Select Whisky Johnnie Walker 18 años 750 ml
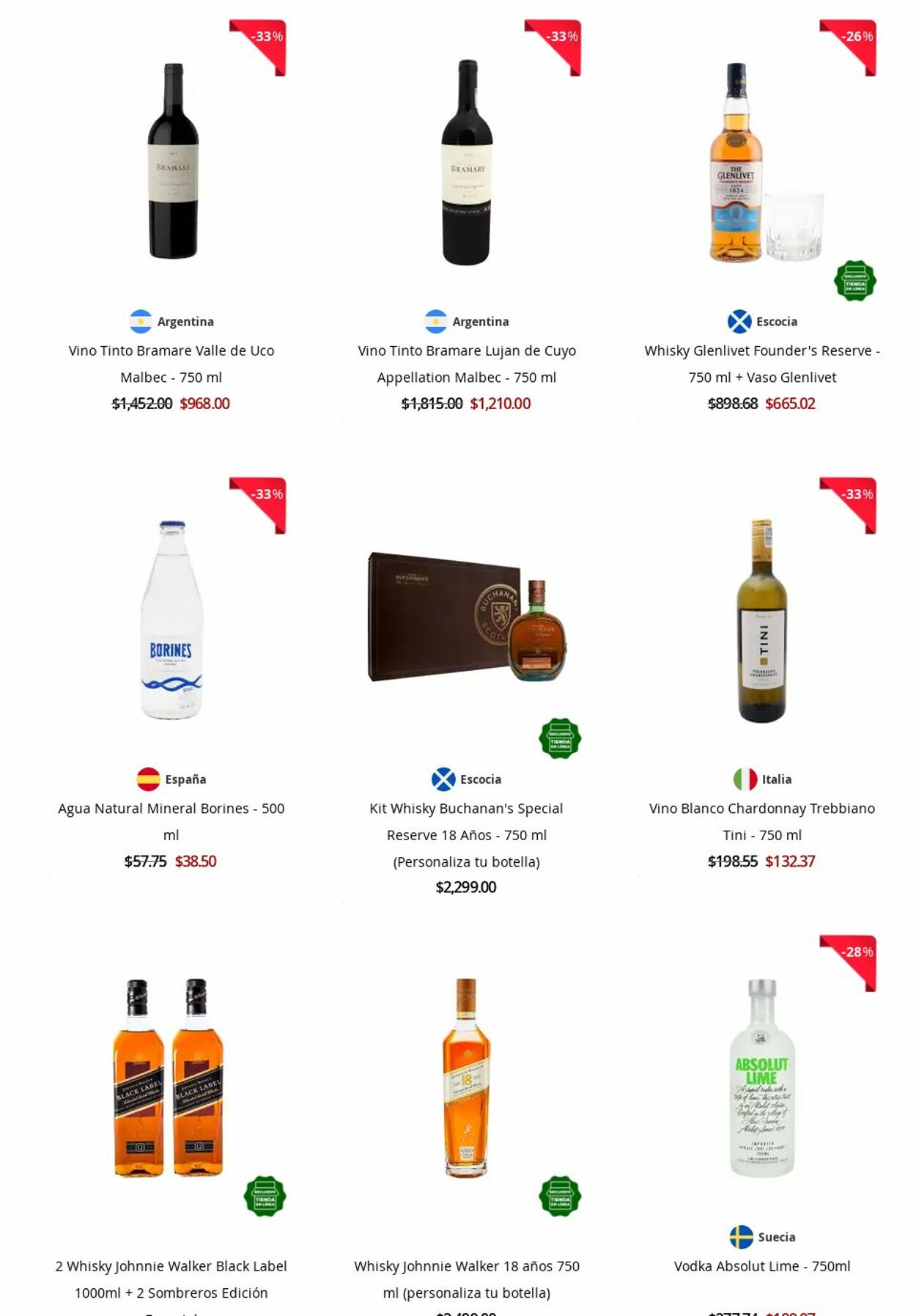This screenshot has width=916, height=1316. pyautogui.click(x=467, y=1278)
